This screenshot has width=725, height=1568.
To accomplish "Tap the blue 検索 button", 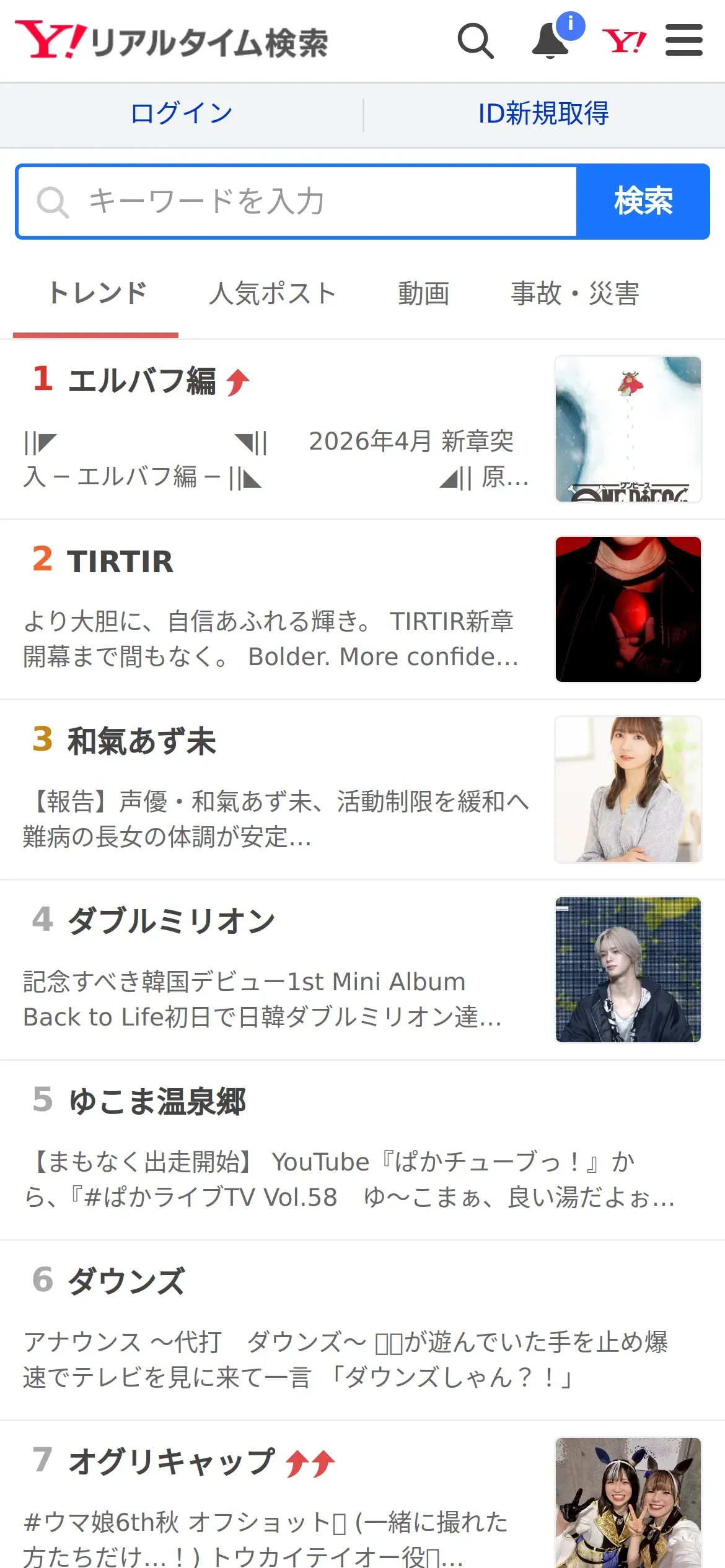I will click(x=643, y=202).
